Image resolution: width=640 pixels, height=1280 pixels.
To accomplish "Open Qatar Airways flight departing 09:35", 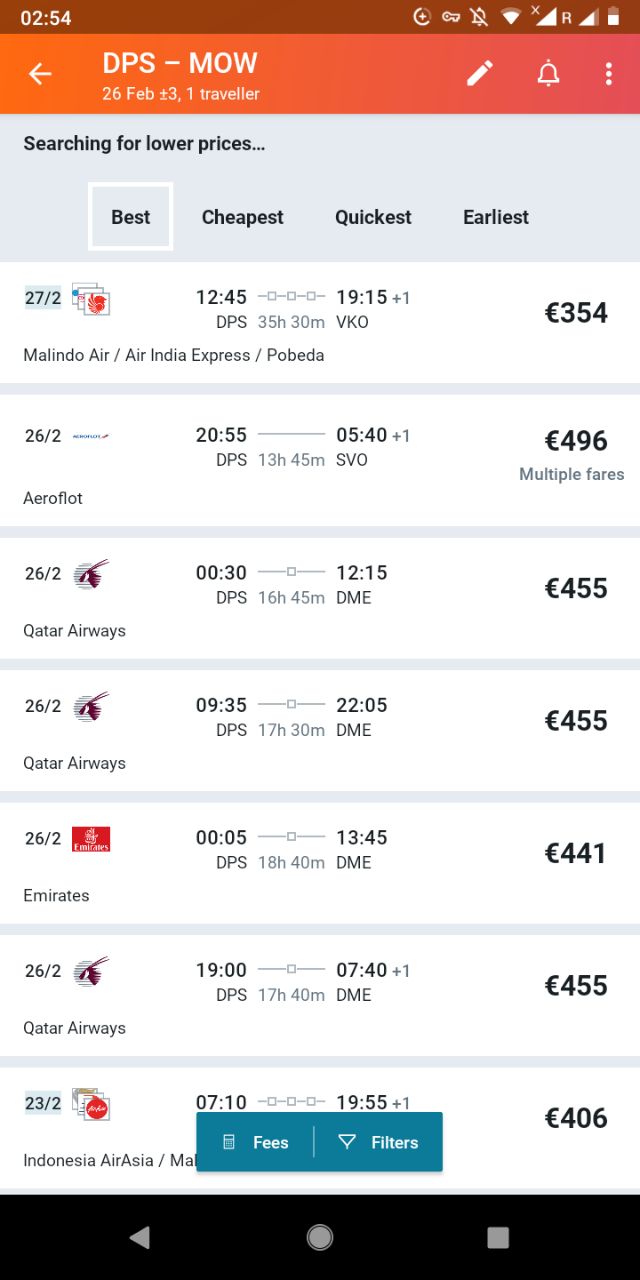I will (320, 731).
